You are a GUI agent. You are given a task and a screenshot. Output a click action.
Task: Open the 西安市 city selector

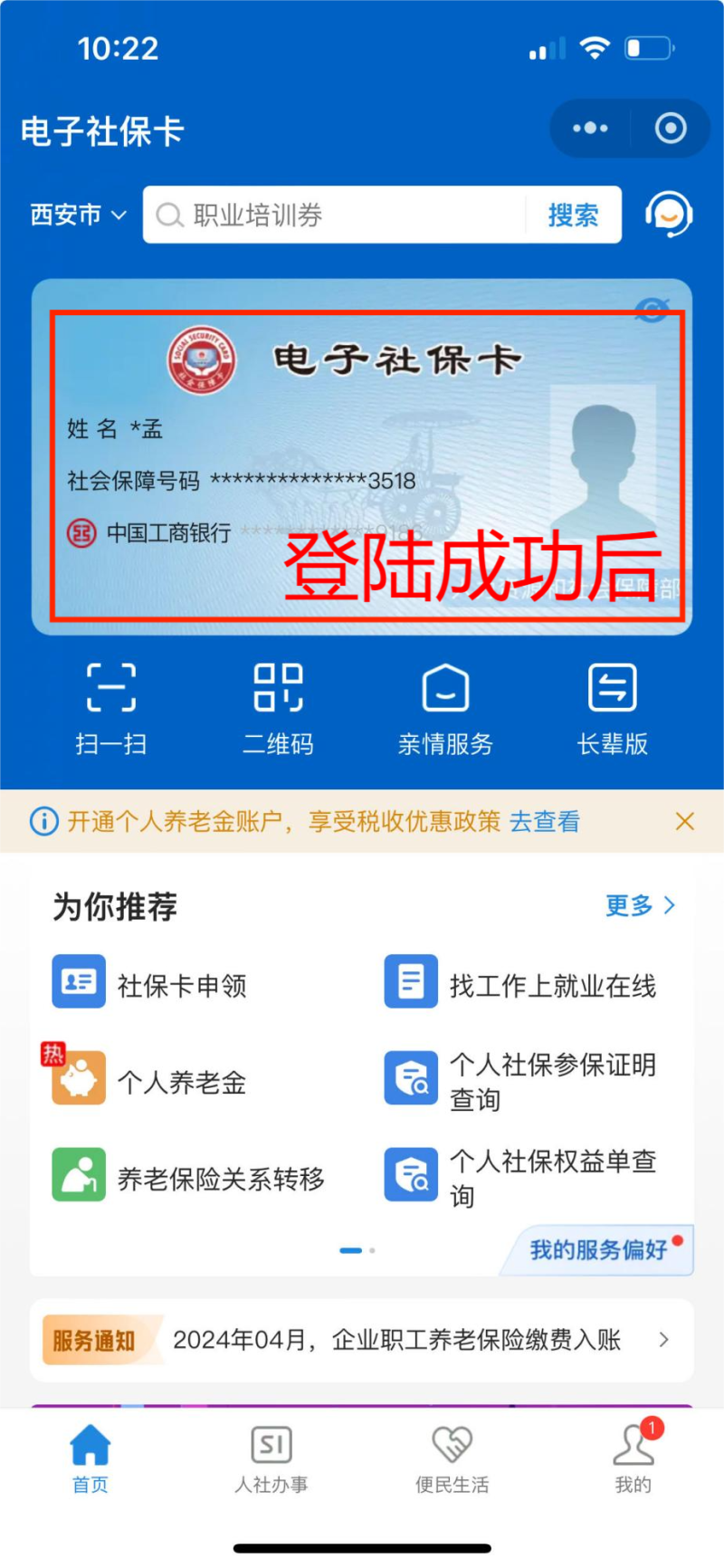[78, 215]
